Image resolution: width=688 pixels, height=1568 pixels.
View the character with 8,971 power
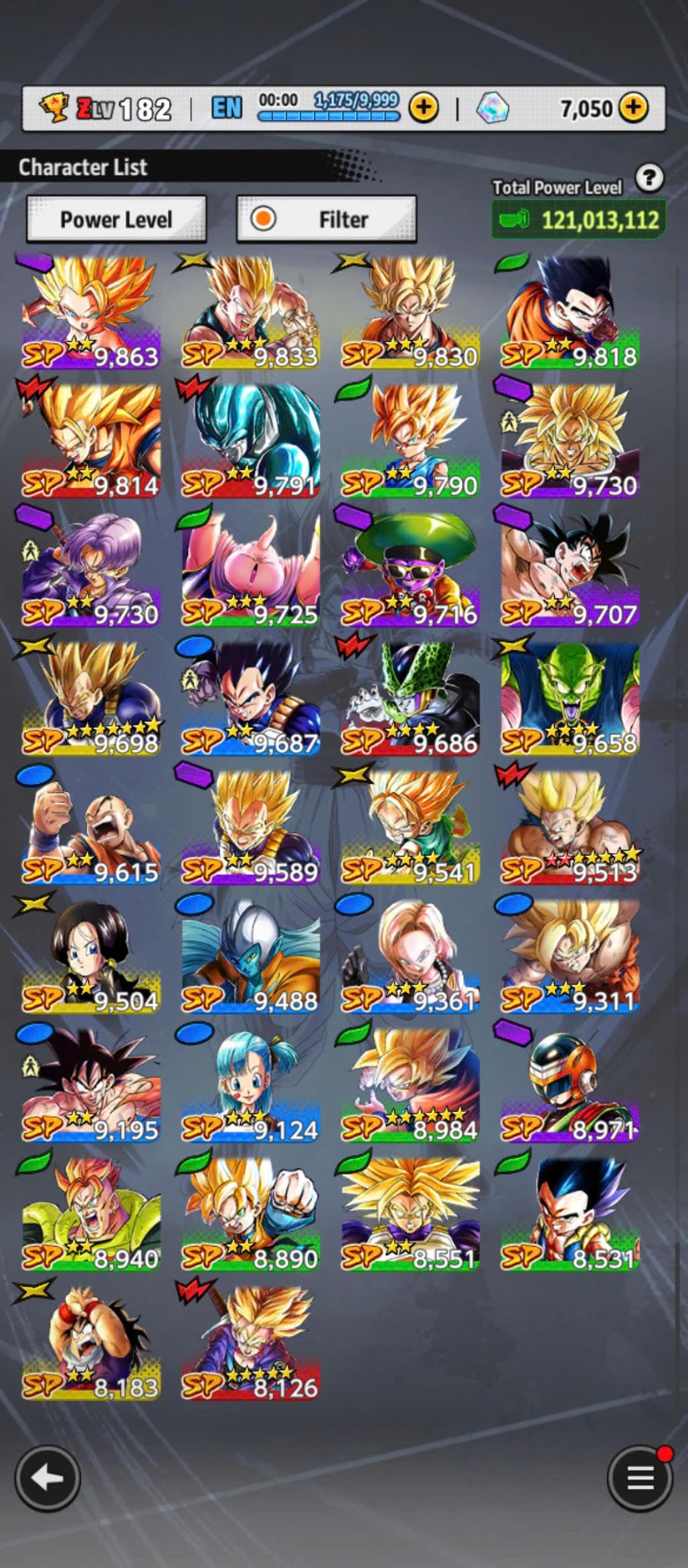(x=570, y=1085)
